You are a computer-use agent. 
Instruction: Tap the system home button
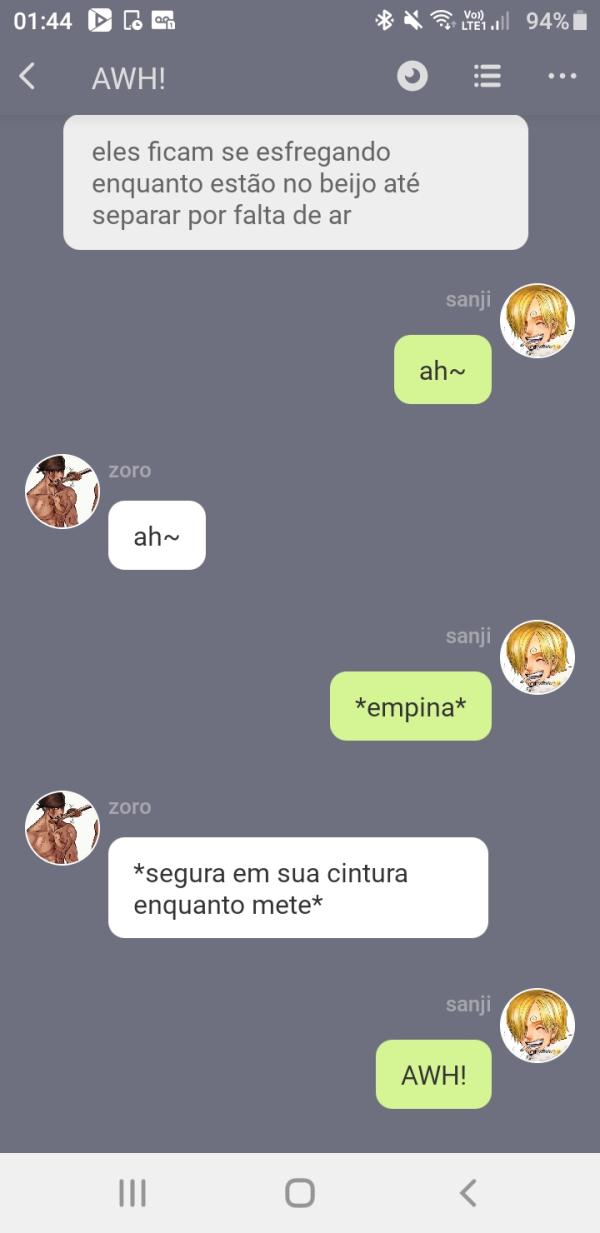click(x=299, y=1192)
